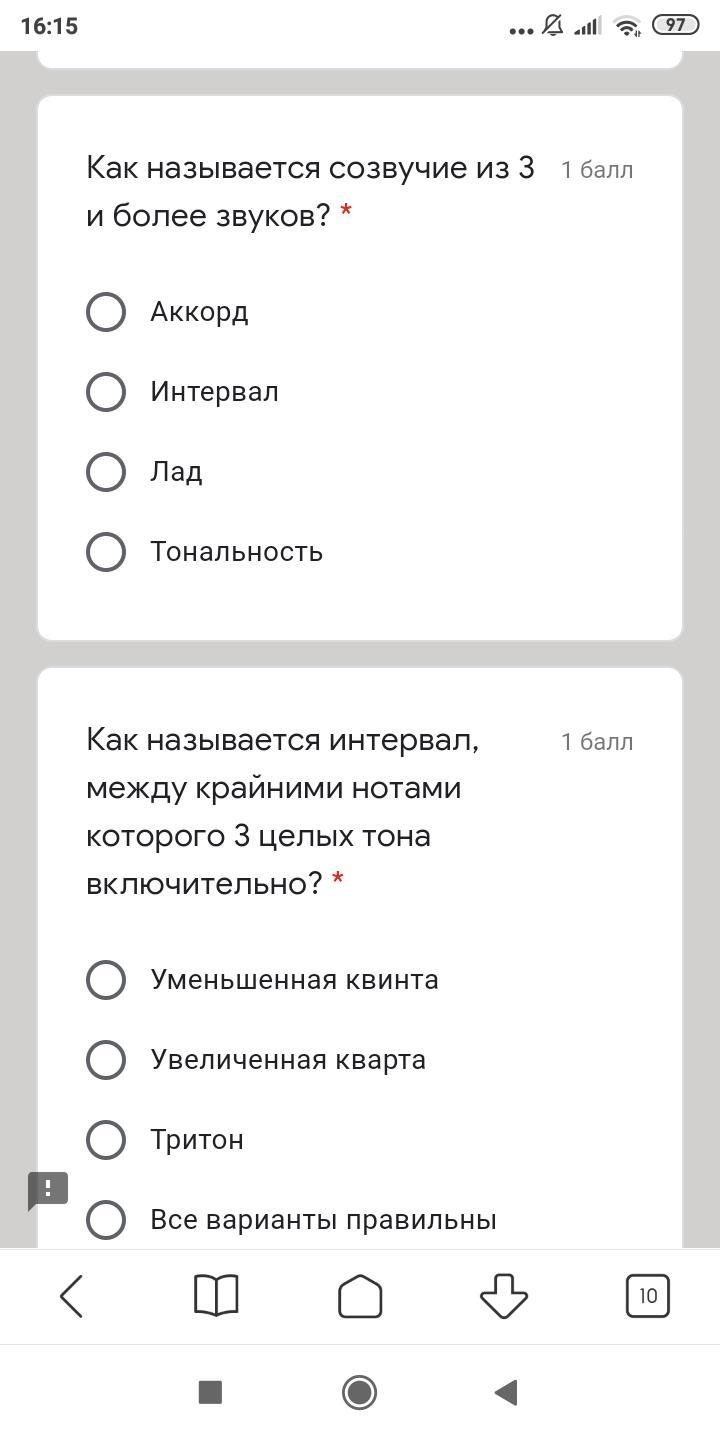This screenshot has height=1440, width=720.
Task: Choose the Увеличенная кварта option
Action: click(x=106, y=1060)
